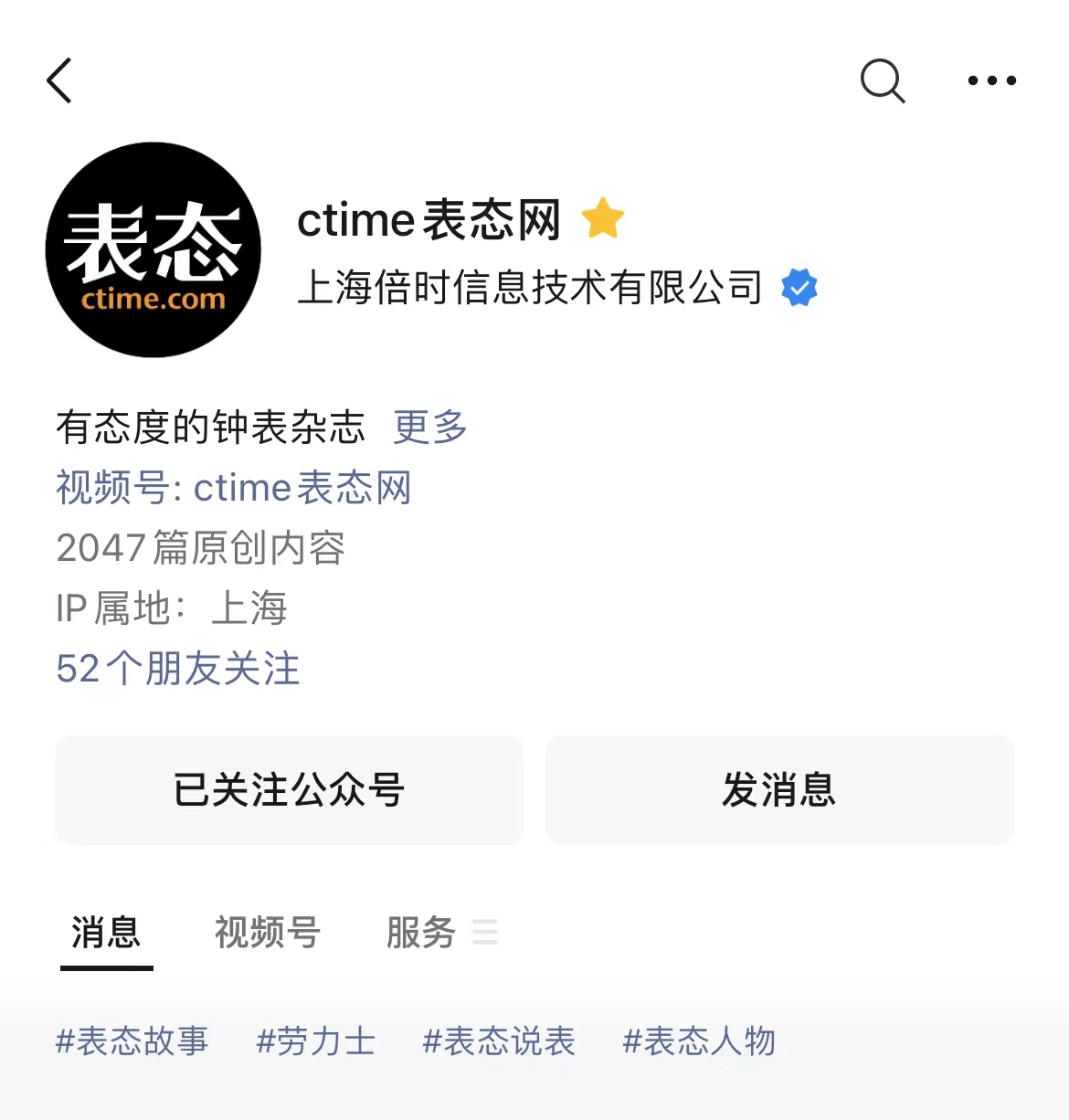This screenshot has height=1120, width=1069.
Task: Tap the back arrow to exit profile
Action: [58, 80]
